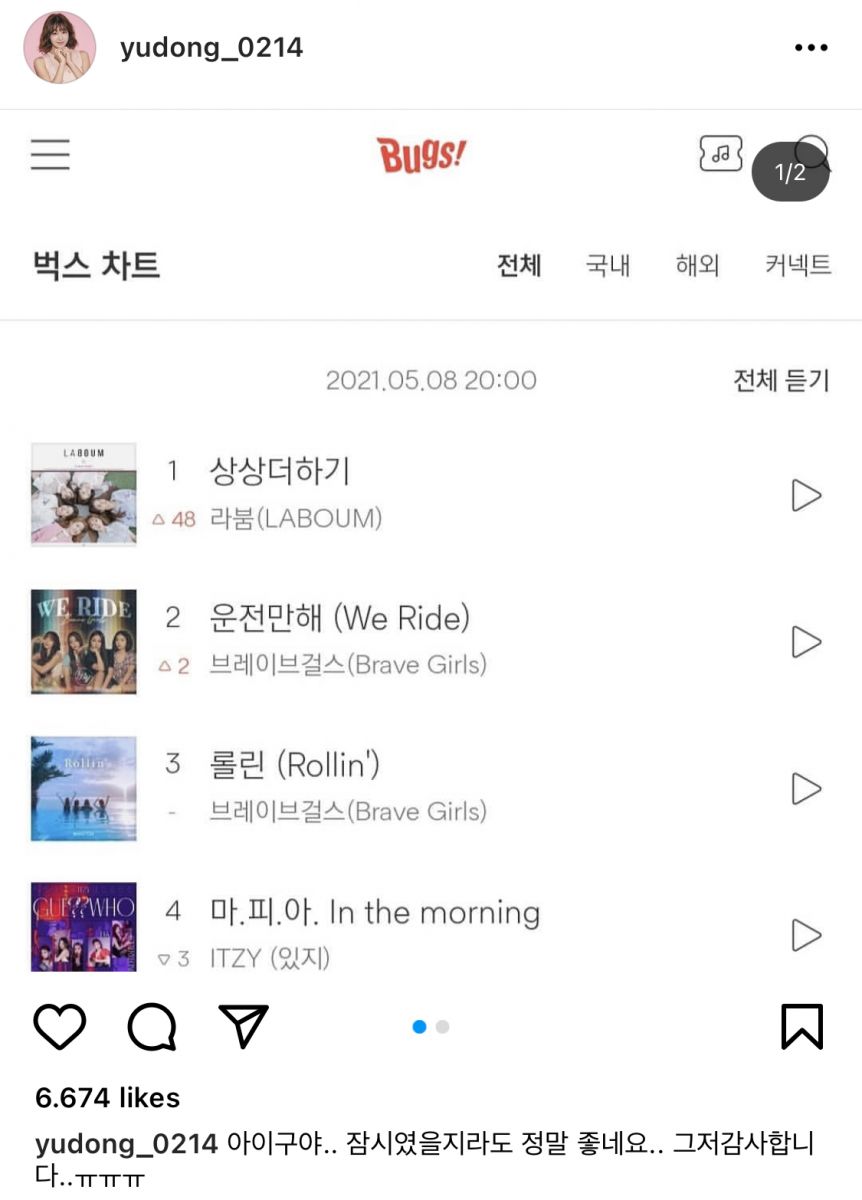View the list of 6.674 likes
This screenshot has height=1200, width=862.
point(107,1098)
